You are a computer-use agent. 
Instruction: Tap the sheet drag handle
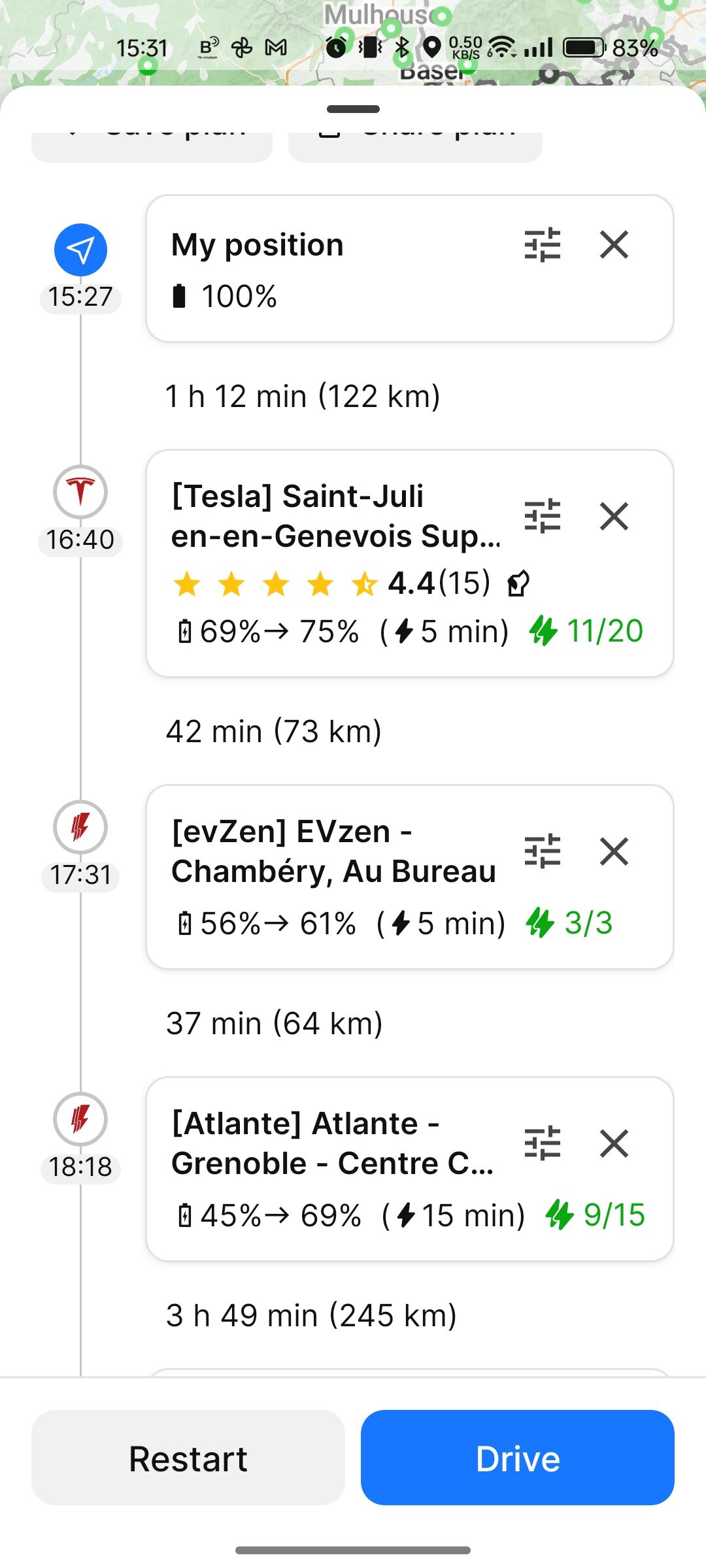(353, 109)
